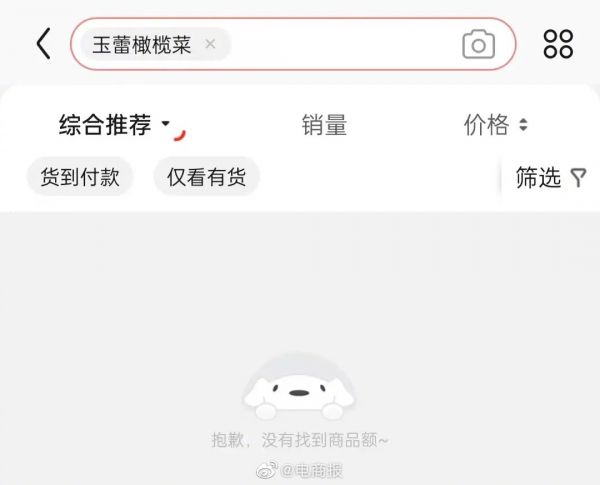Remove the 玉蕾橄榄菜 search tag
Viewport: 600px width, 485px height.
click(210, 44)
